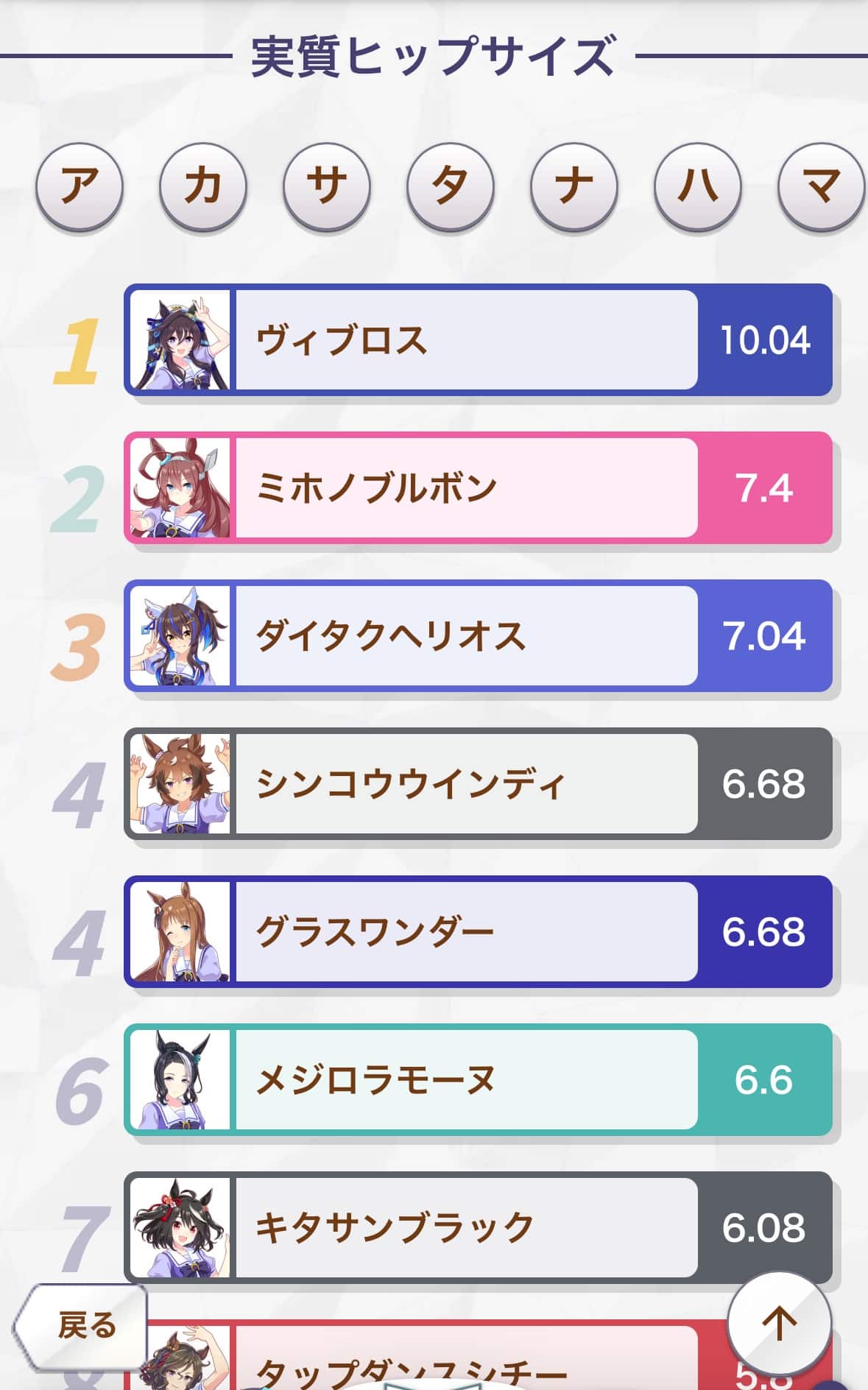Screen dimensions: 868x1390
Task: Select the サ kana filter
Action: coord(327,186)
